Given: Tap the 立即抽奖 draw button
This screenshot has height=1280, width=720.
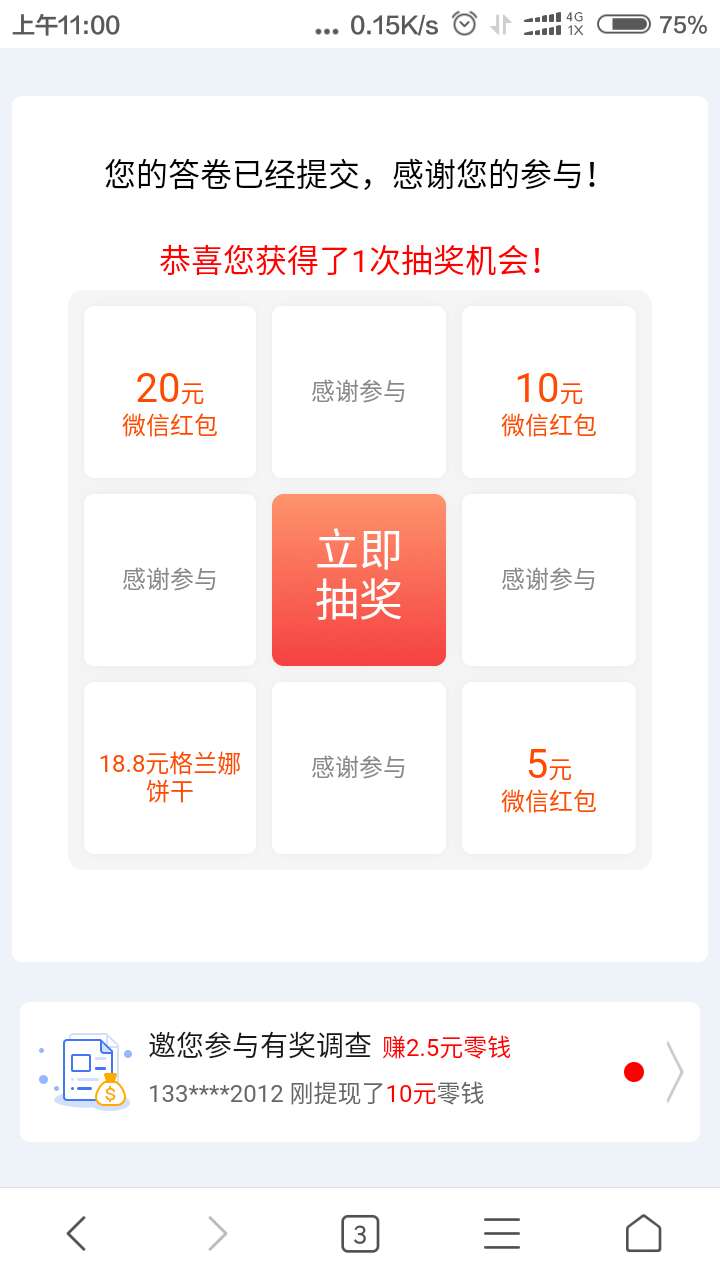Looking at the screenshot, I should tap(359, 579).
